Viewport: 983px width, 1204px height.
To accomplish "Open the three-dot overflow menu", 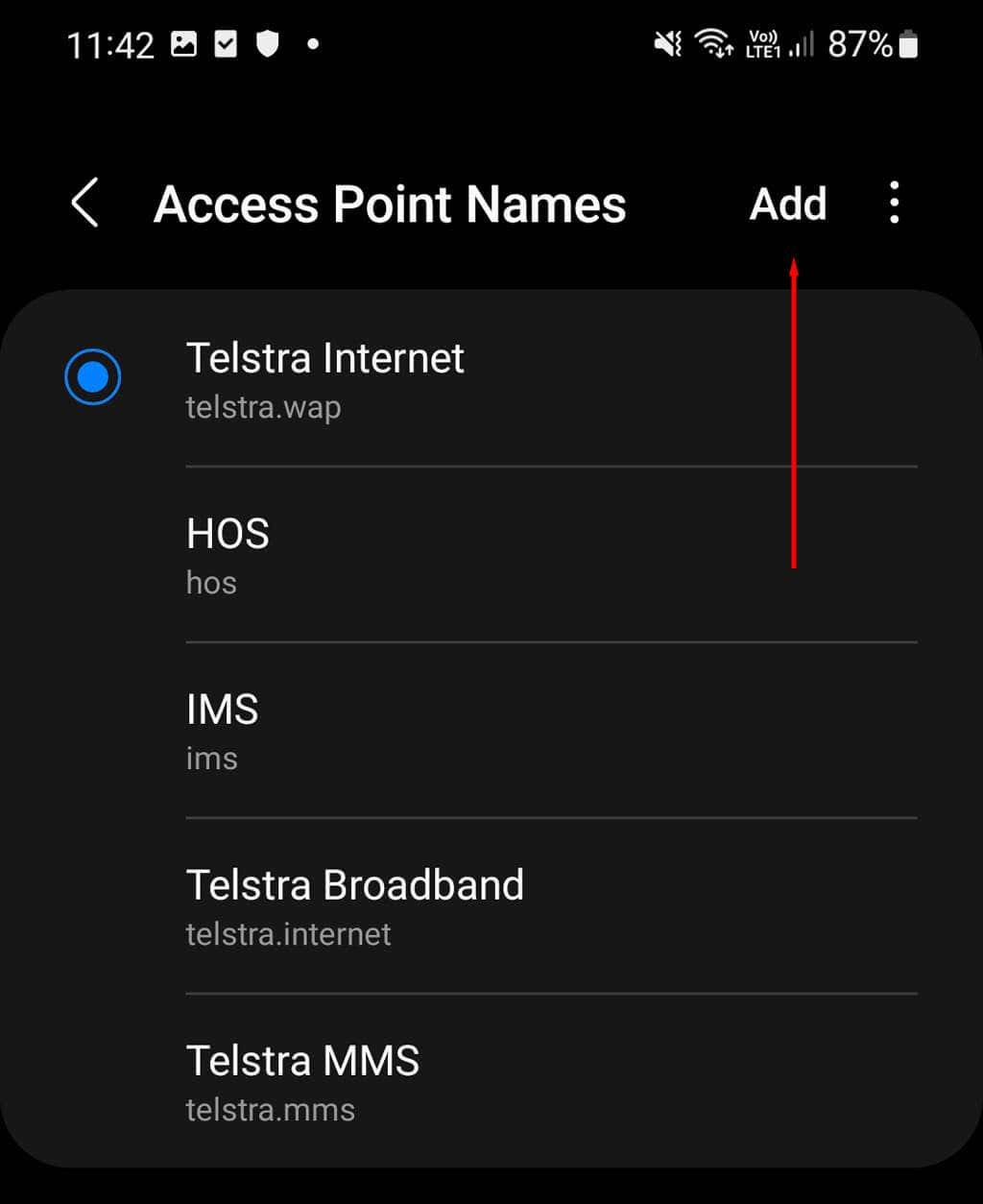I will point(894,204).
